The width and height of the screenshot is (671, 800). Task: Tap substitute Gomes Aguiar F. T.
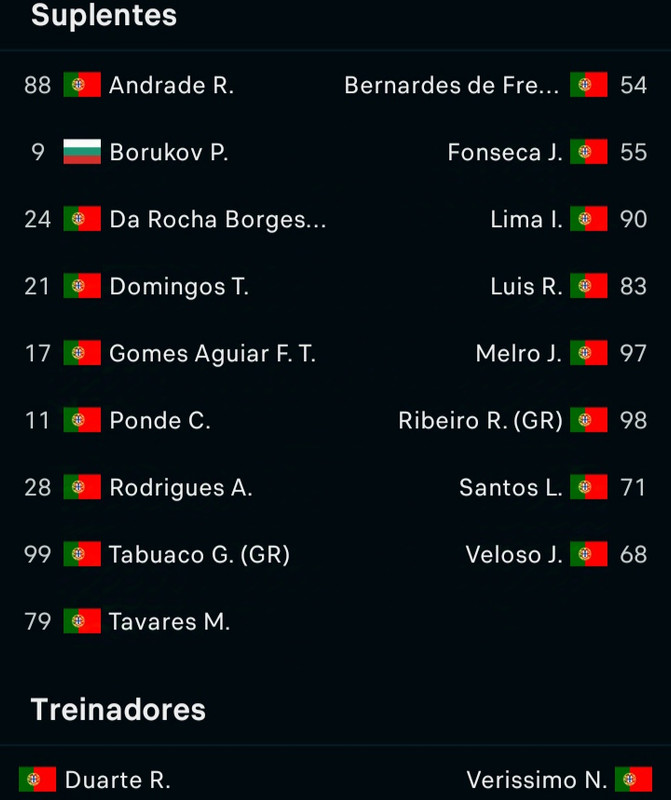click(212, 354)
